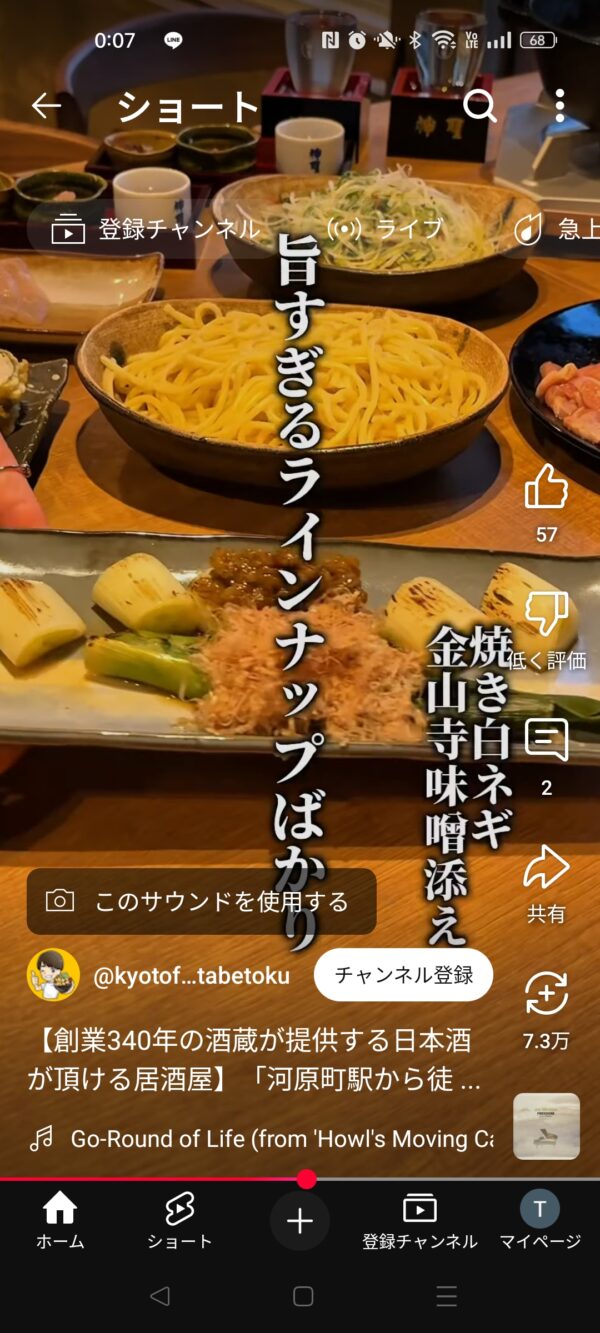Open the comments on this short
The height and width of the screenshot is (1333, 600).
(x=546, y=741)
